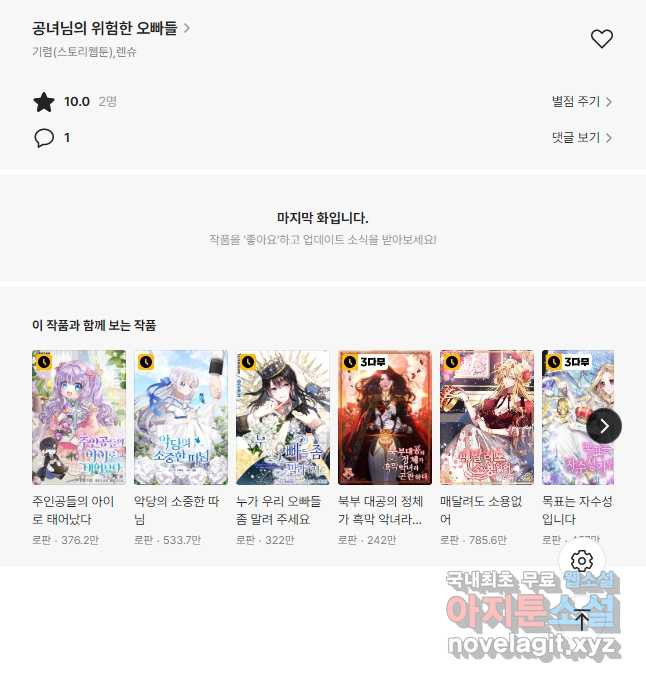Screen dimensions: 646x683
Task: Open 별점 주기 to rate the work
Action: pos(581,102)
